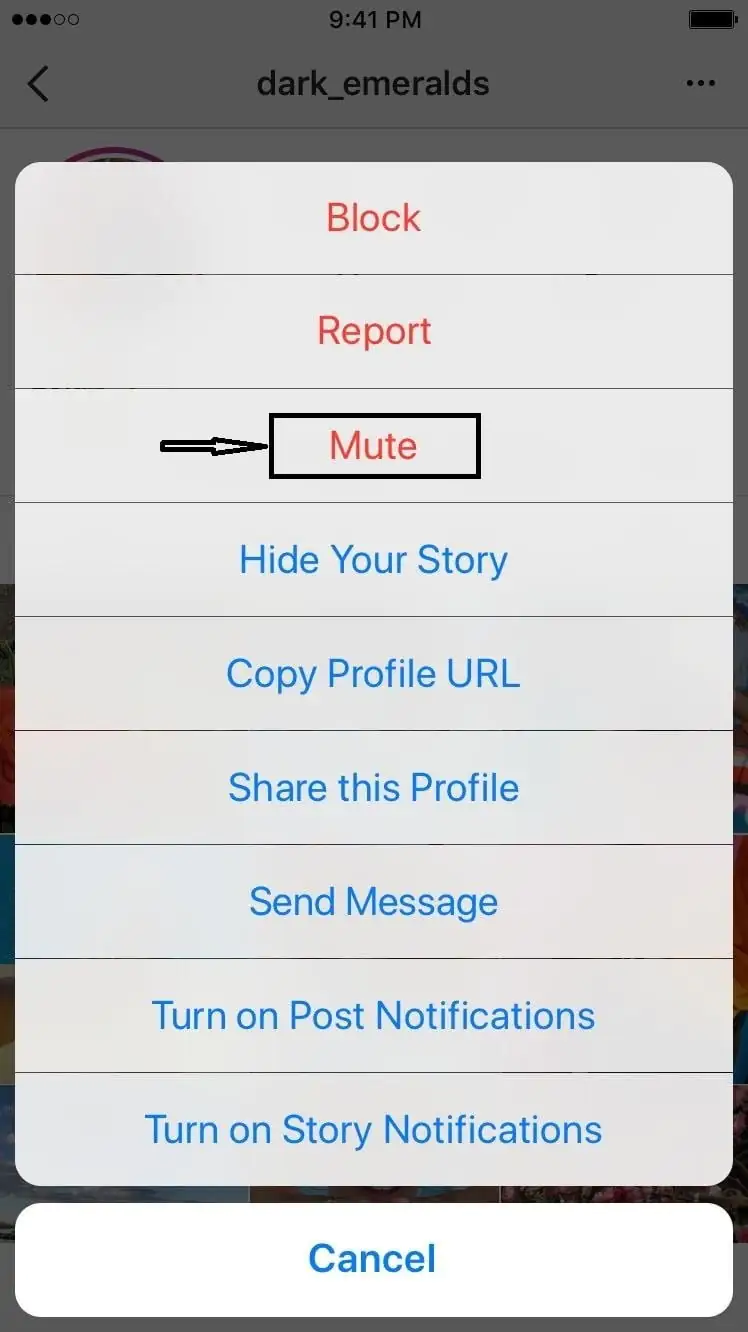
Task: Copy Profile URL
Action: 373,674
